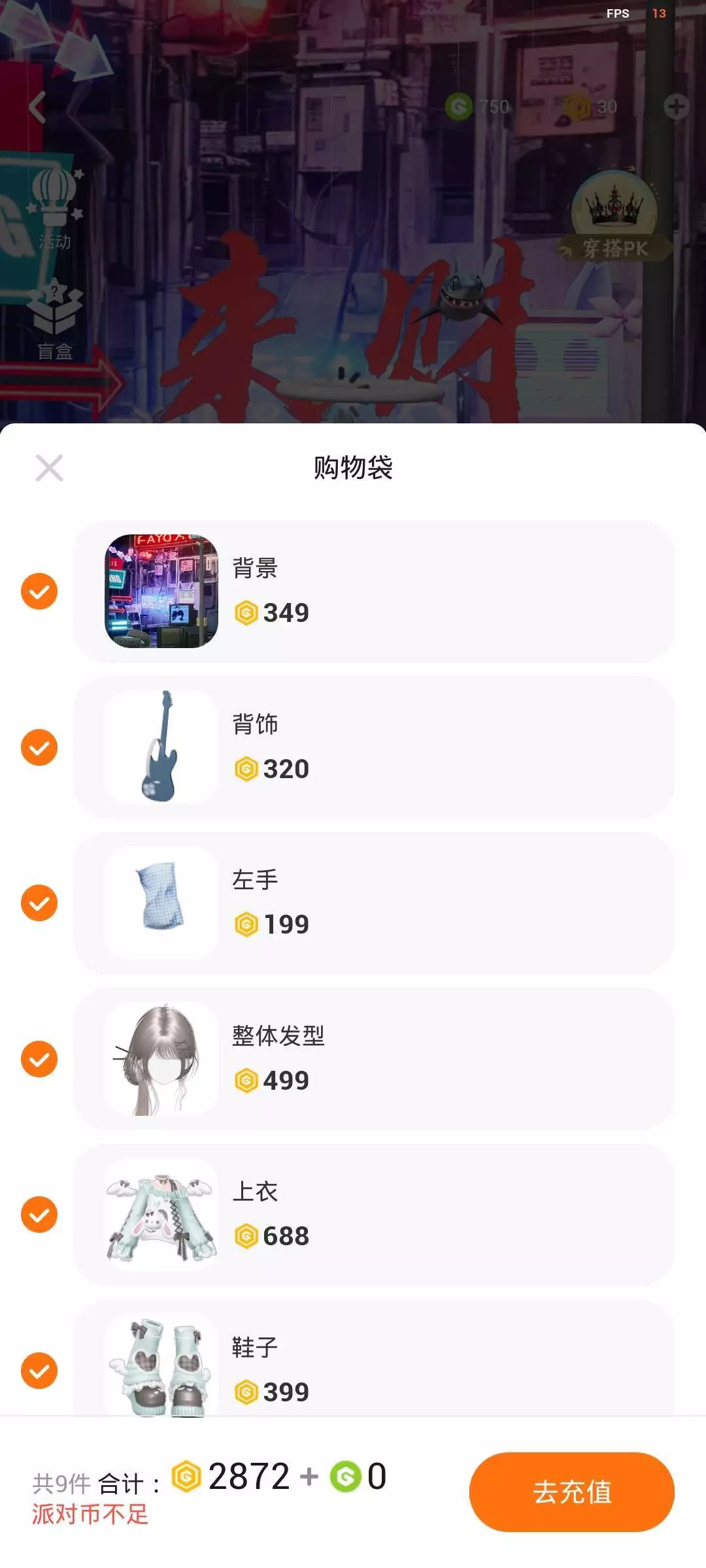Open the 背景 item thumbnail

161,591
